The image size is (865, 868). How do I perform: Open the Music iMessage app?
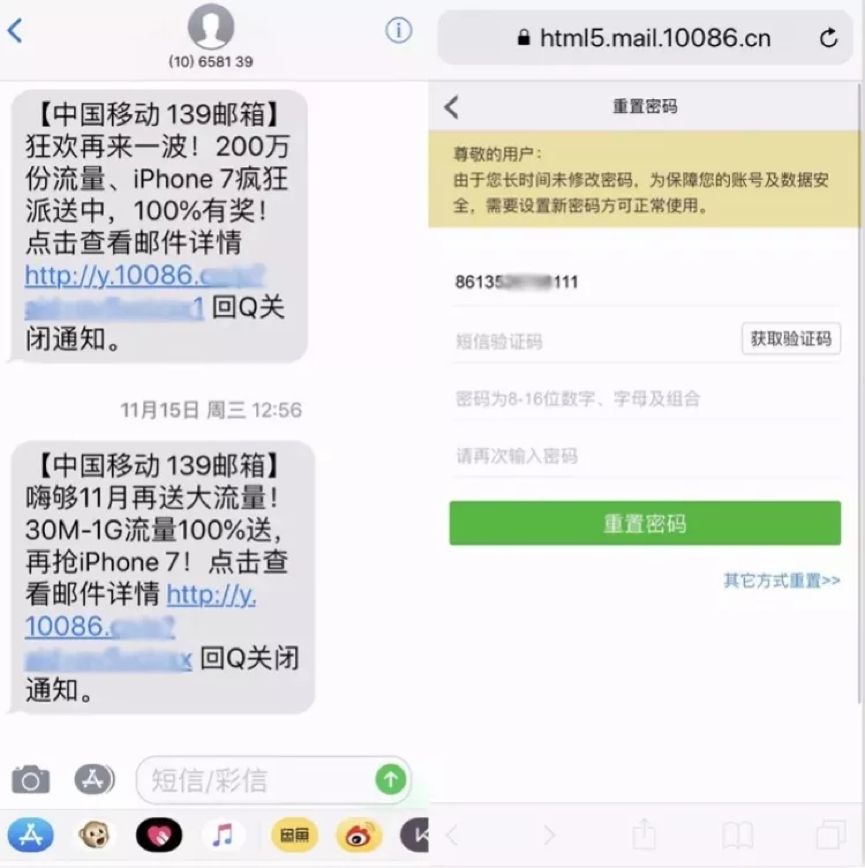coord(222,835)
